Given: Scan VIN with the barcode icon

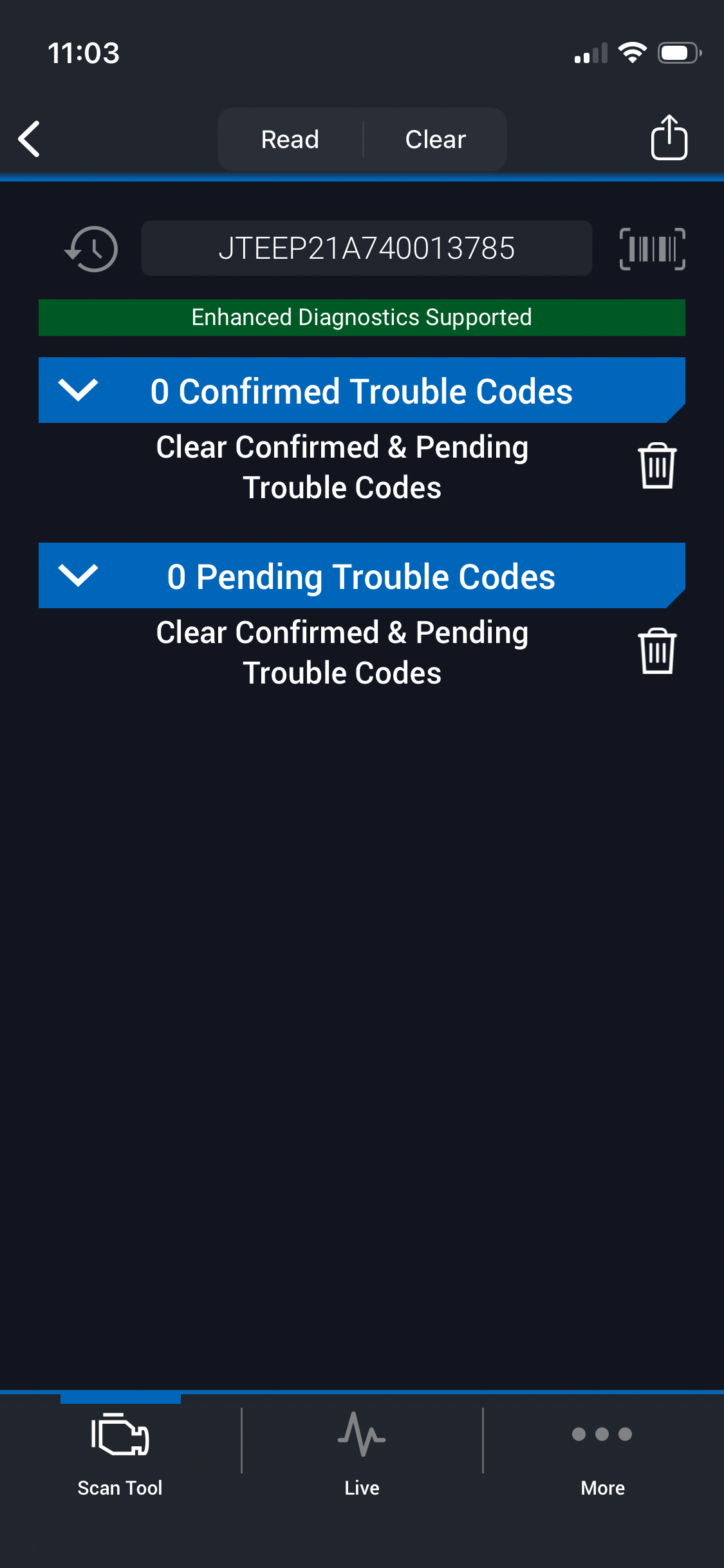Looking at the screenshot, I should pyautogui.click(x=652, y=248).
